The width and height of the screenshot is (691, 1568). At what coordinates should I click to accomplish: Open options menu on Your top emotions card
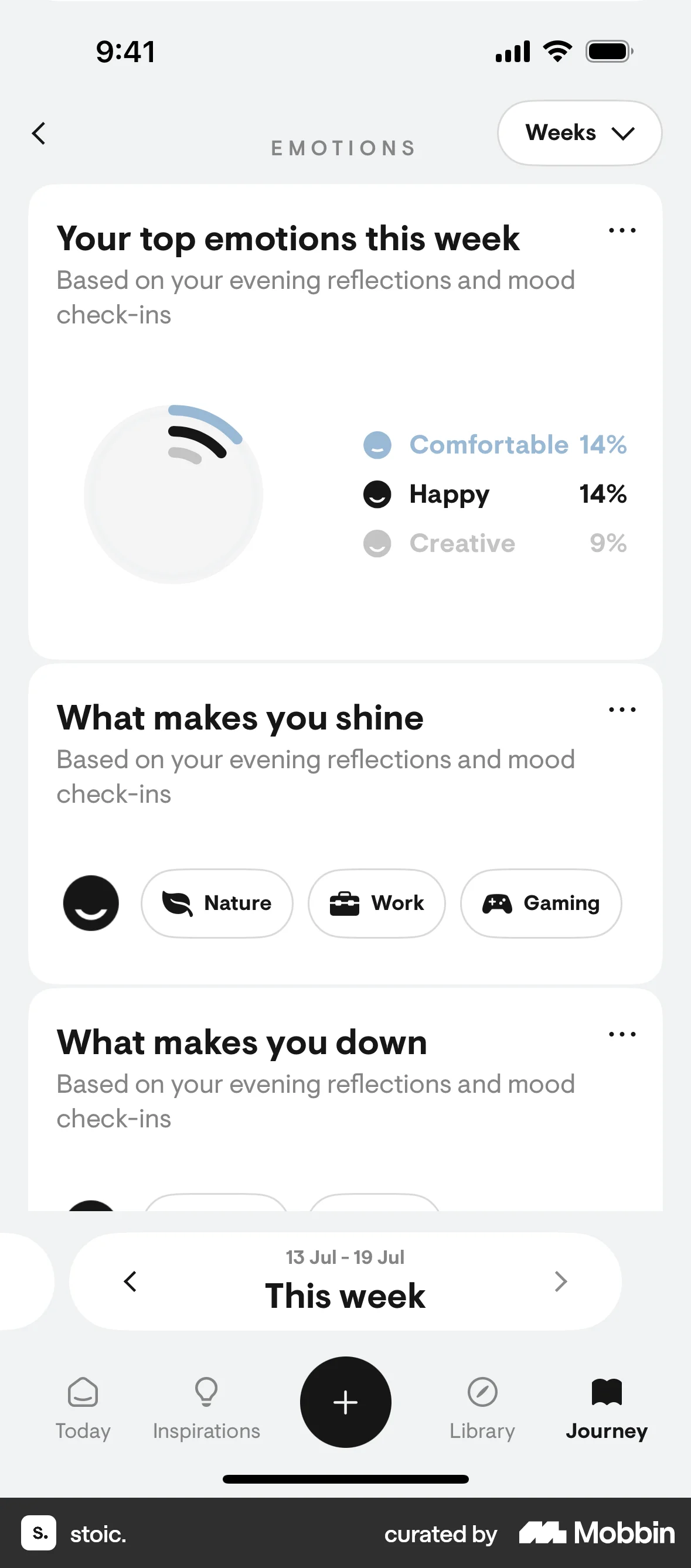click(622, 230)
